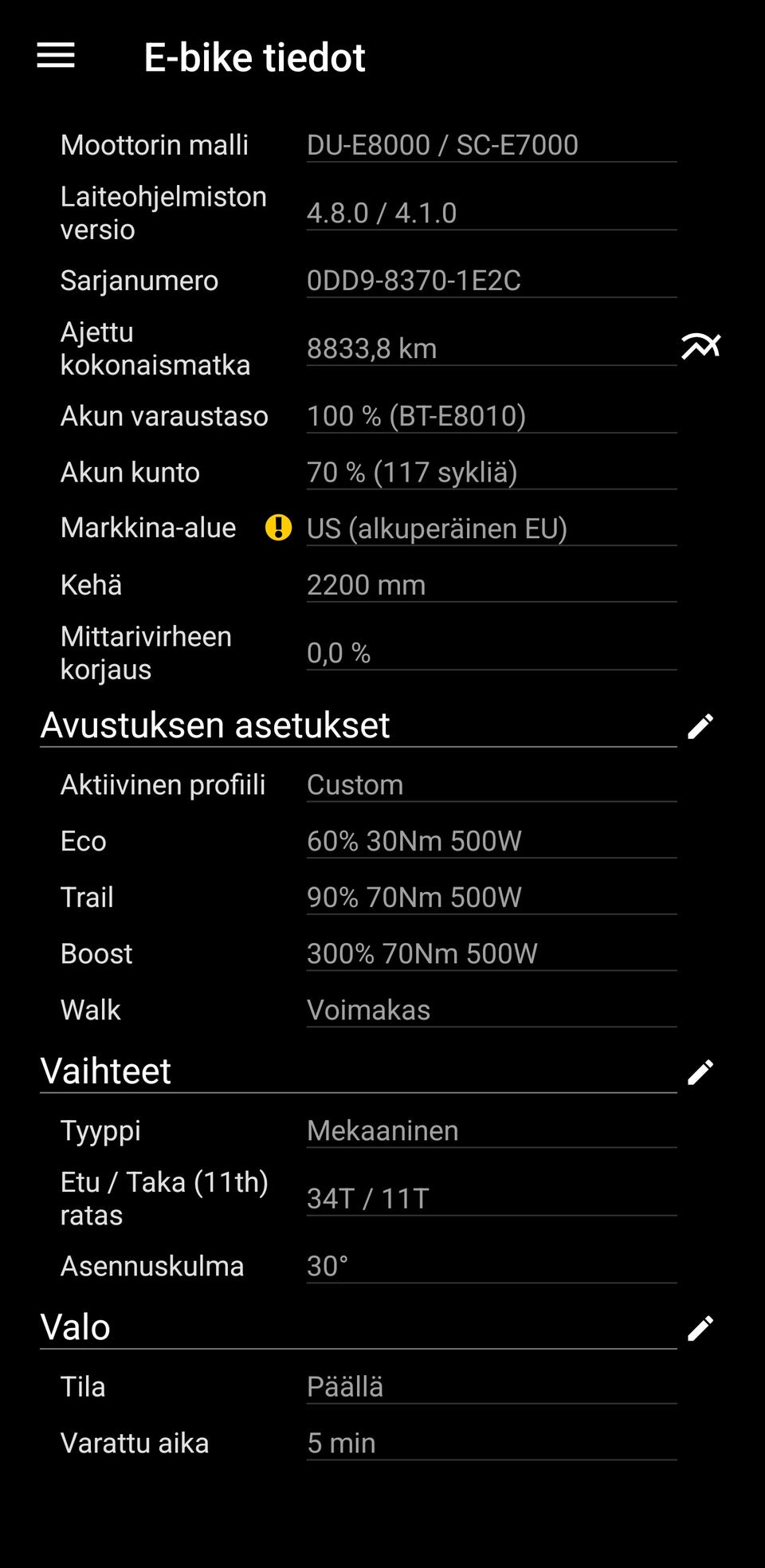Edit the Vaihteet section
765x1568 pixels.
[x=700, y=1072]
